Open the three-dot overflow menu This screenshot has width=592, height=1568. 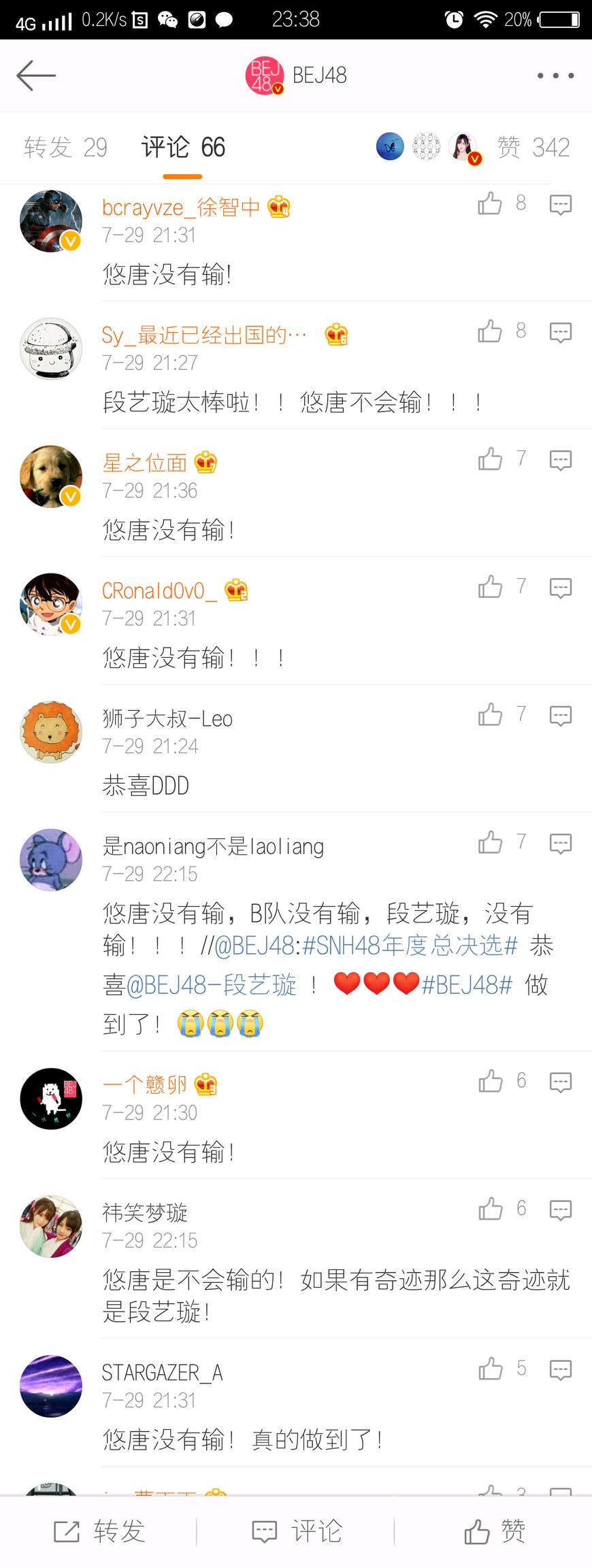(555, 76)
